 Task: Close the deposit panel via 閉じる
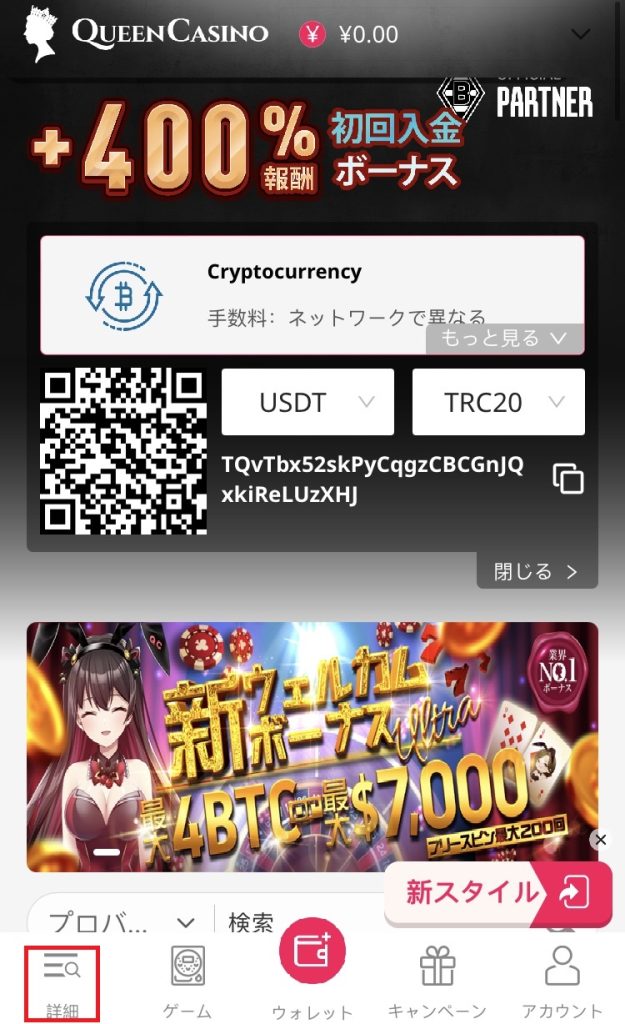536,572
